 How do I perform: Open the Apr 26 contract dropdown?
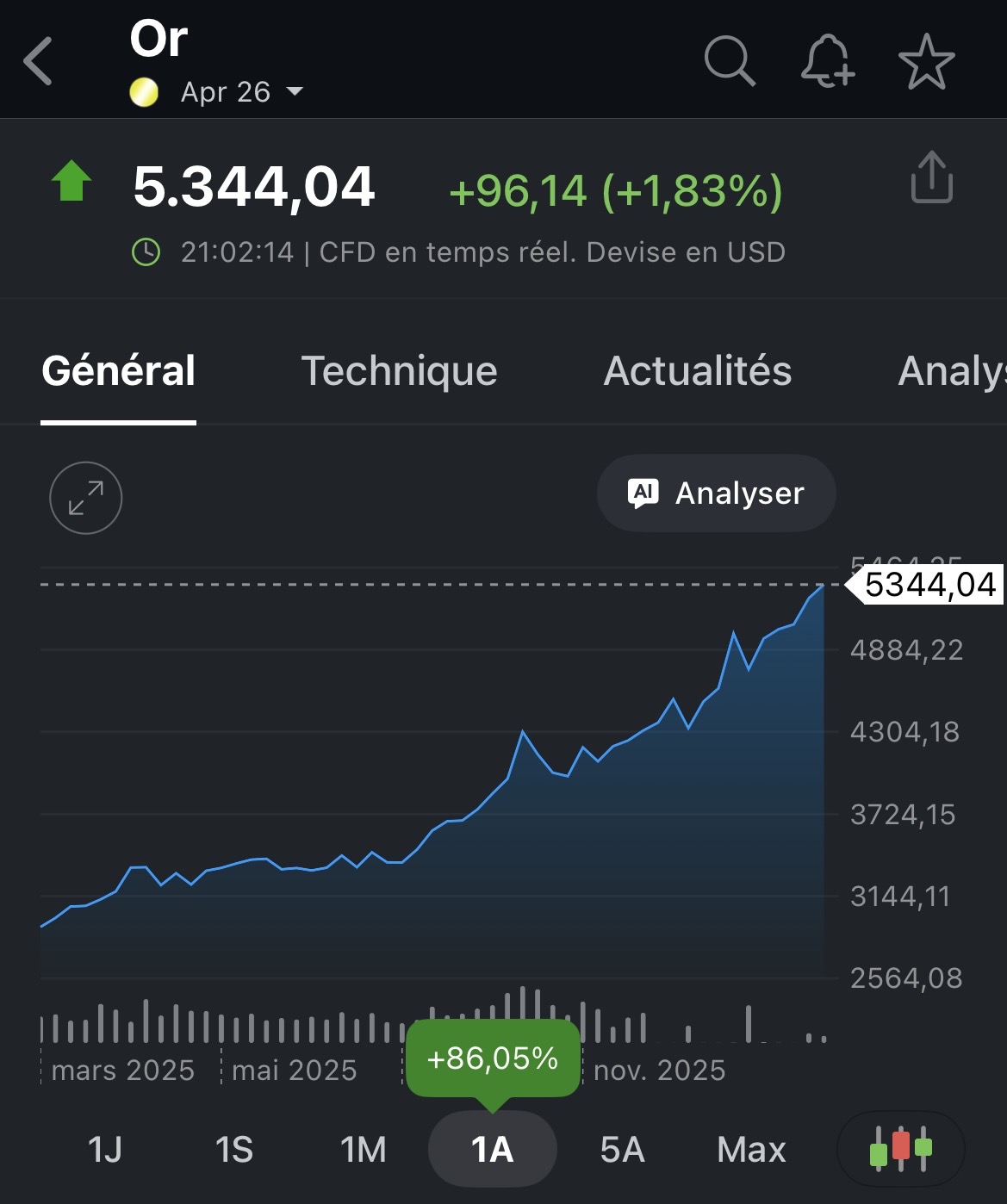(x=241, y=91)
